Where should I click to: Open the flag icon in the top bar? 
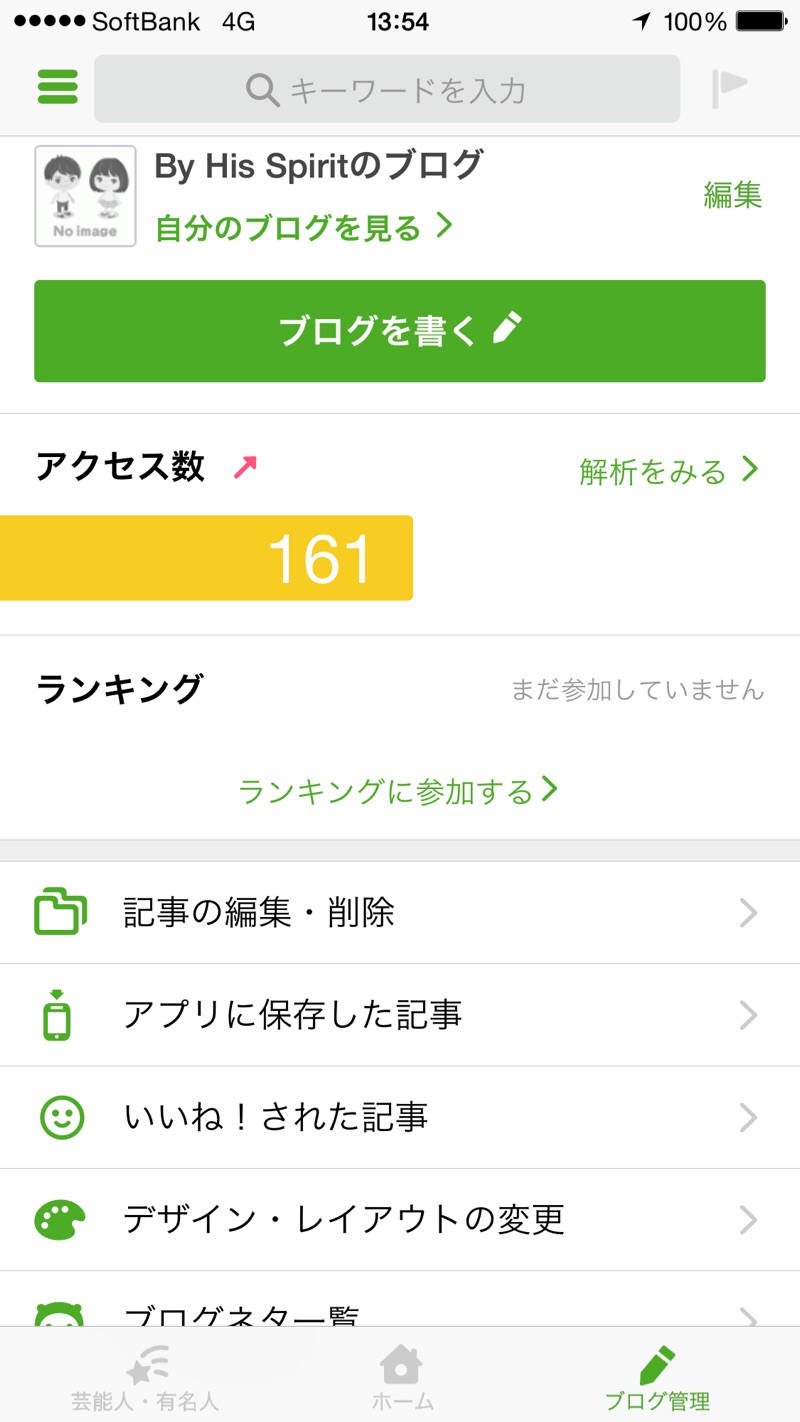[730, 88]
